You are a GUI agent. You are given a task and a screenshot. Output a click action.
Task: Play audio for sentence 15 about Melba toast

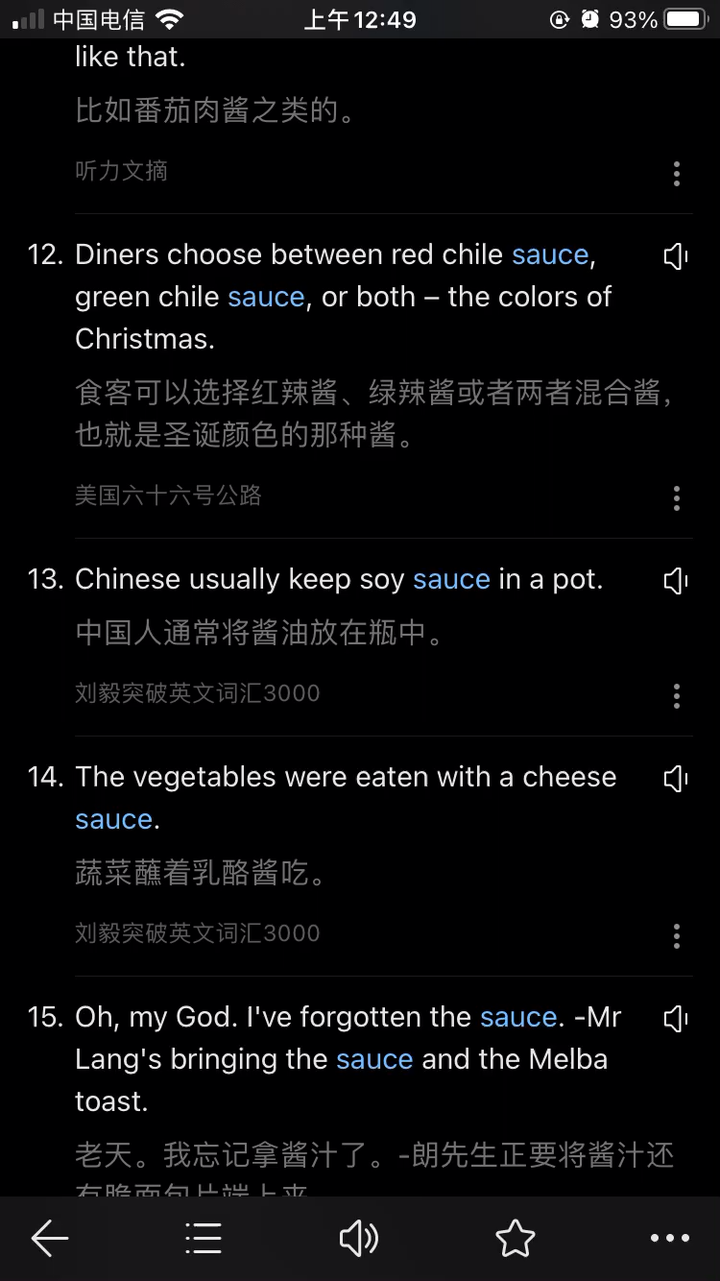(x=676, y=1019)
